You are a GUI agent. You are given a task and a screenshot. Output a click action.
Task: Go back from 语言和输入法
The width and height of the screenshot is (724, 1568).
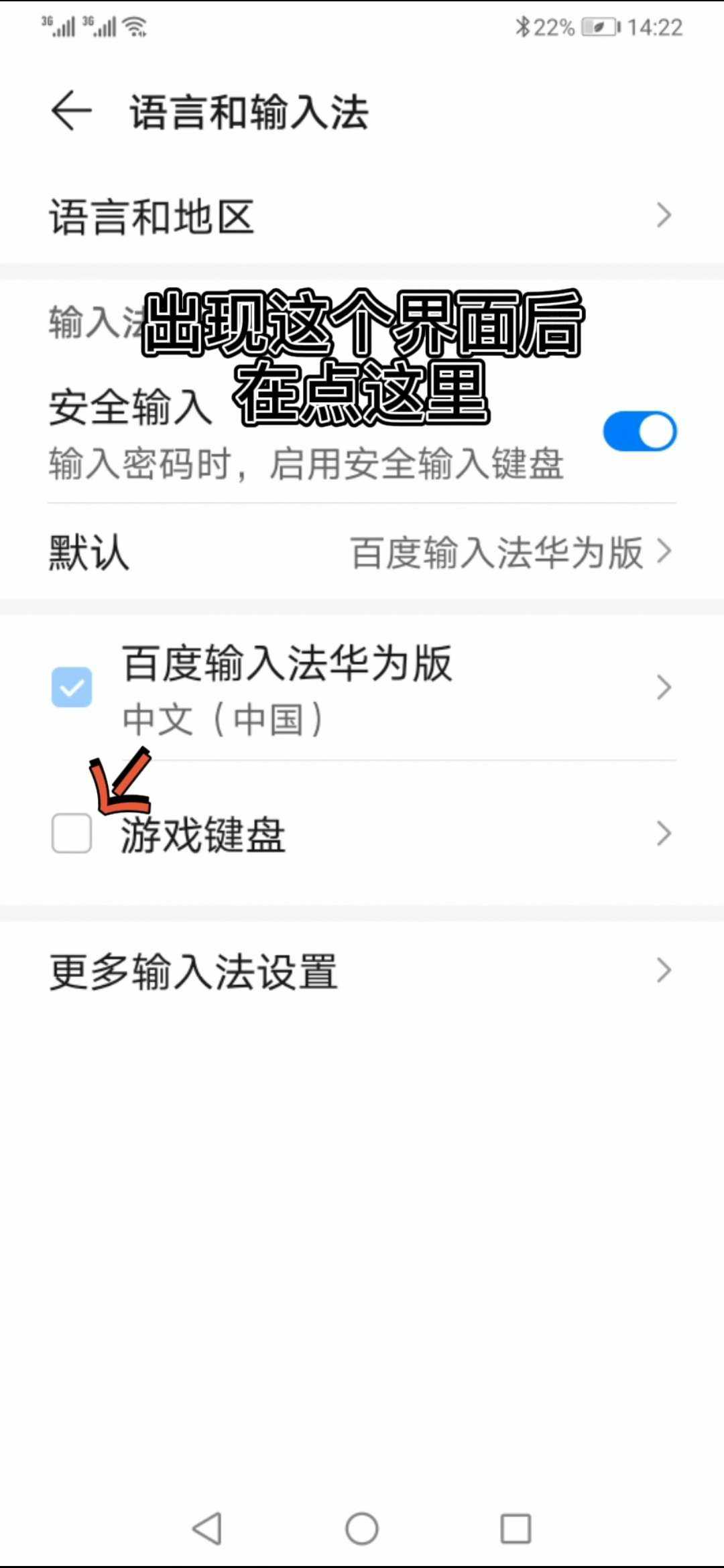click(71, 111)
